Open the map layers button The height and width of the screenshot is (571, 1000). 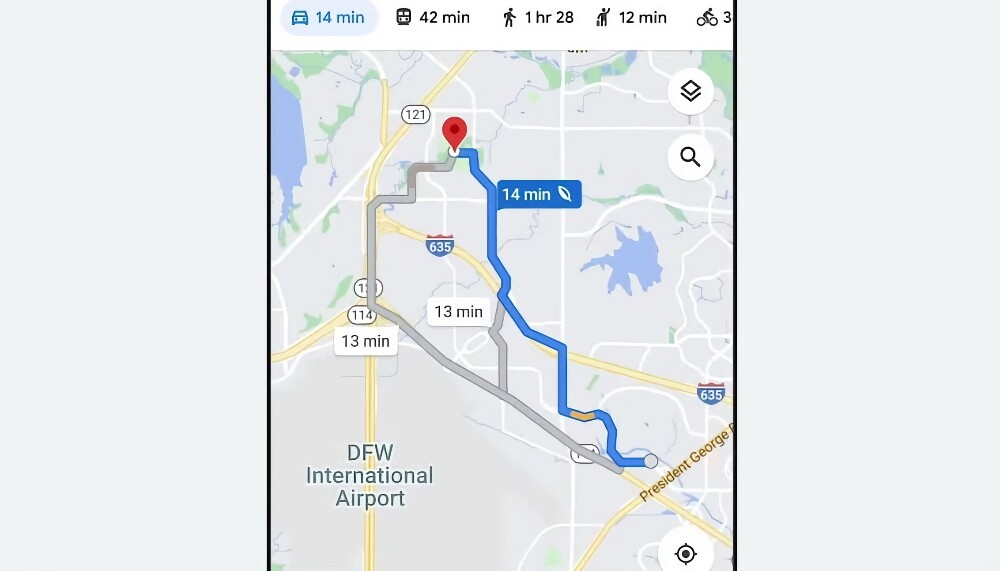tap(690, 92)
